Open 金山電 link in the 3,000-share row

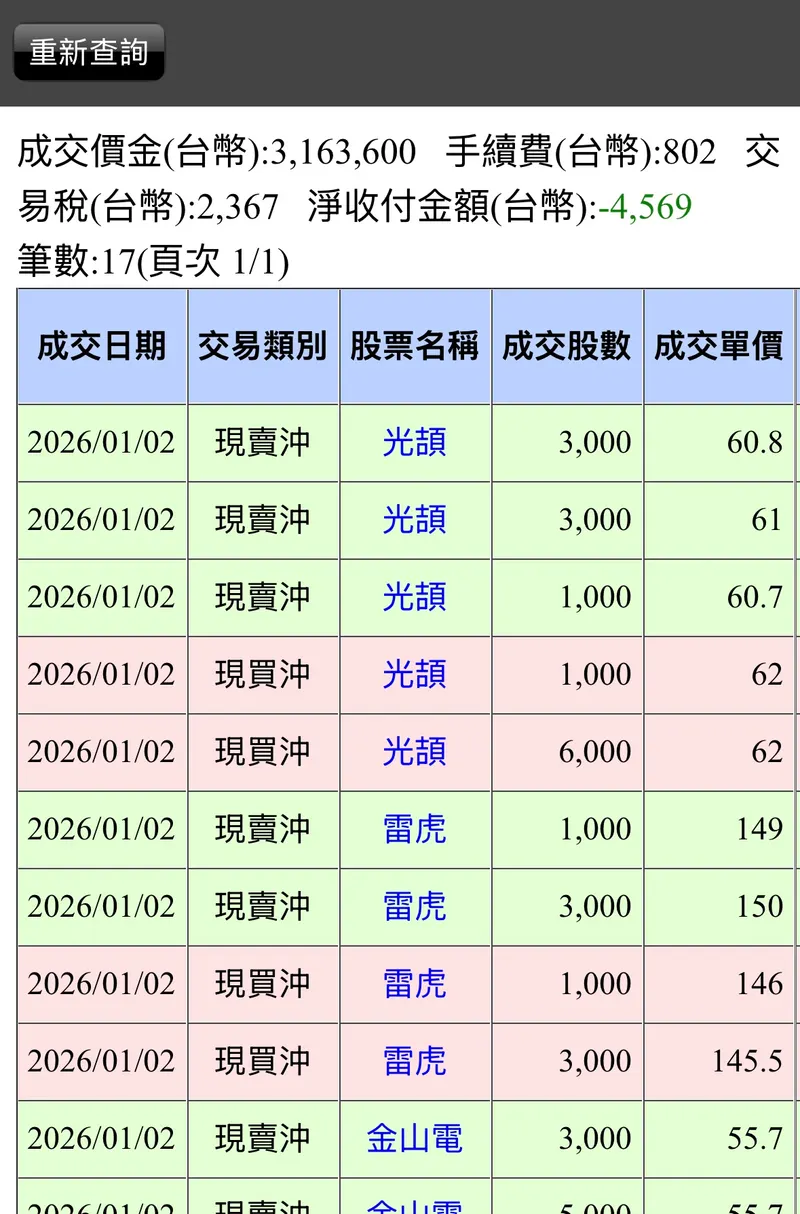(414, 1138)
